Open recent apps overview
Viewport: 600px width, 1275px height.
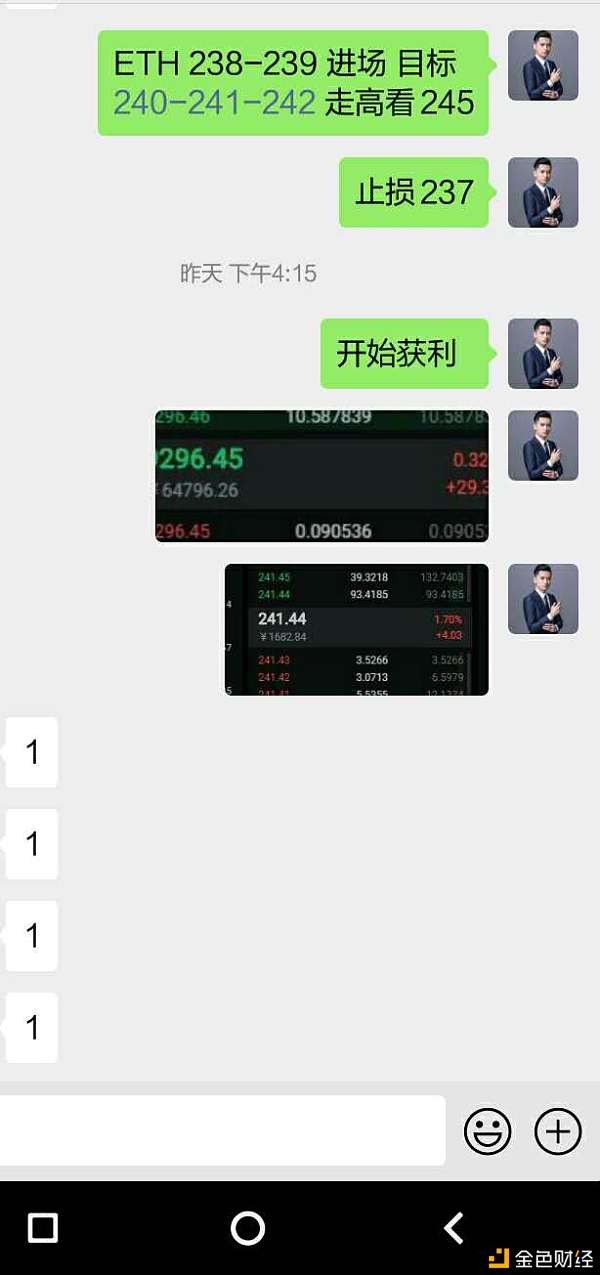pos(43,1227)
